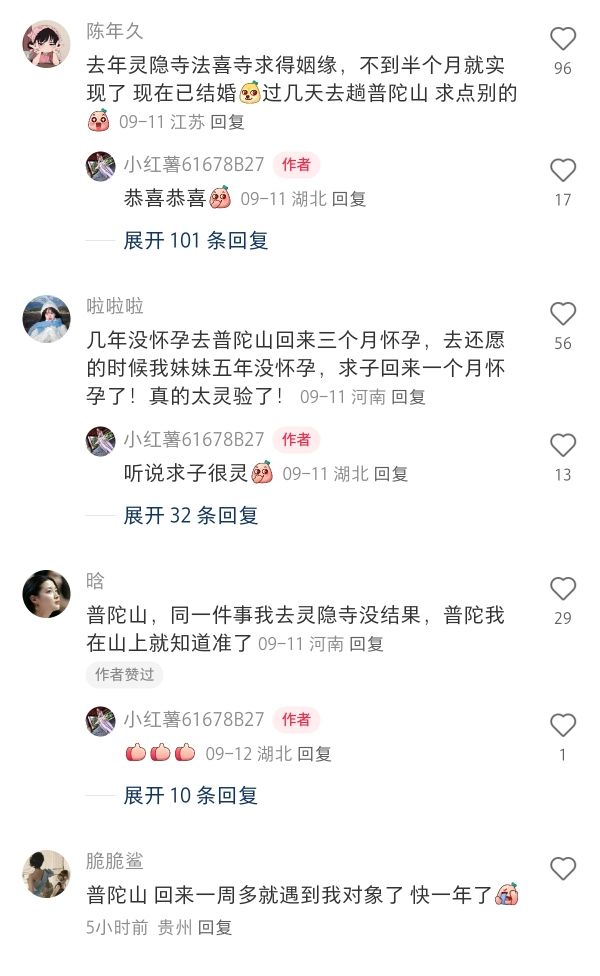
Task: Like 啦啦啦's comment about 普陀山
Action: tap(563, 314)
